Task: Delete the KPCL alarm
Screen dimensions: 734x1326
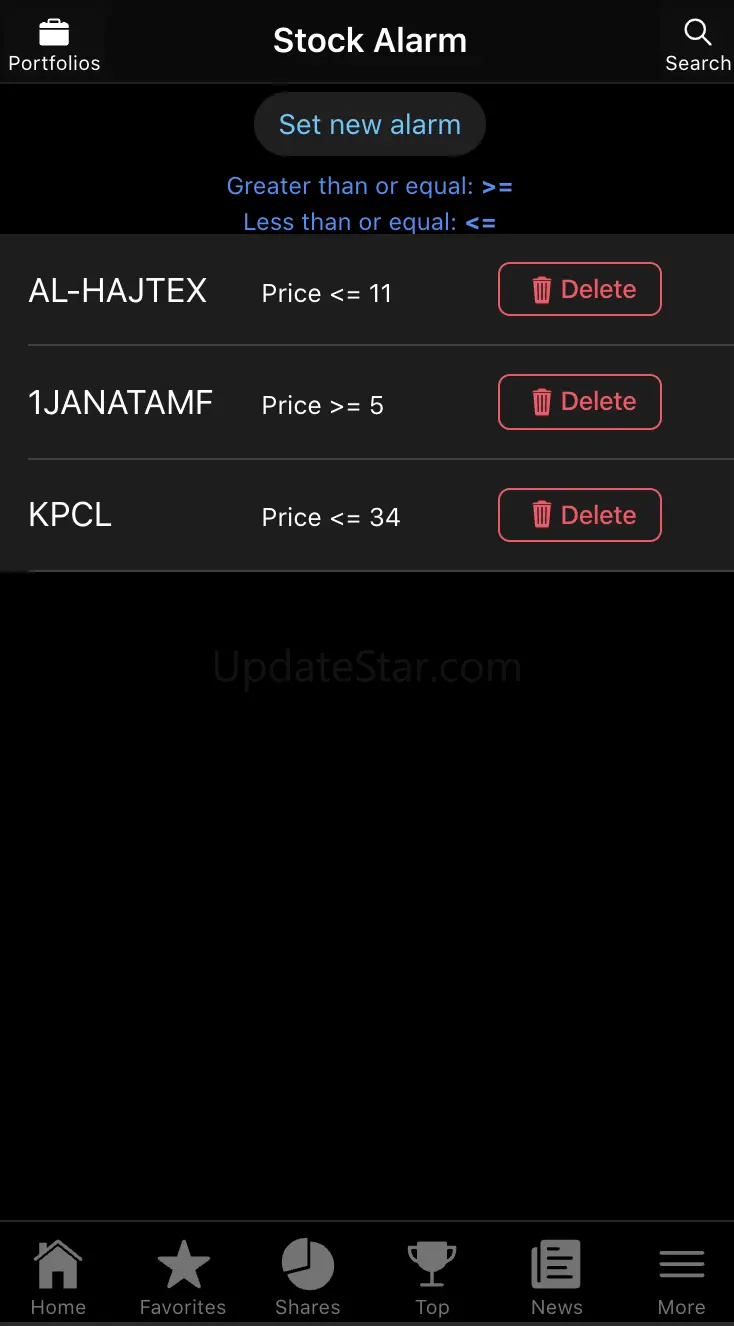Action: click(x=579, y=515)
